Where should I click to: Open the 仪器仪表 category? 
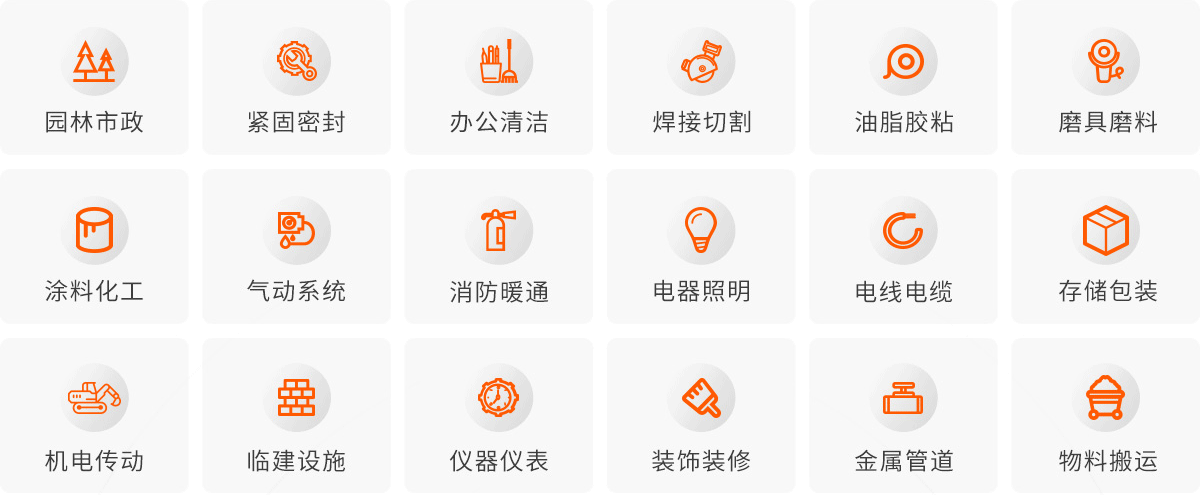click(x=498, y=416)
